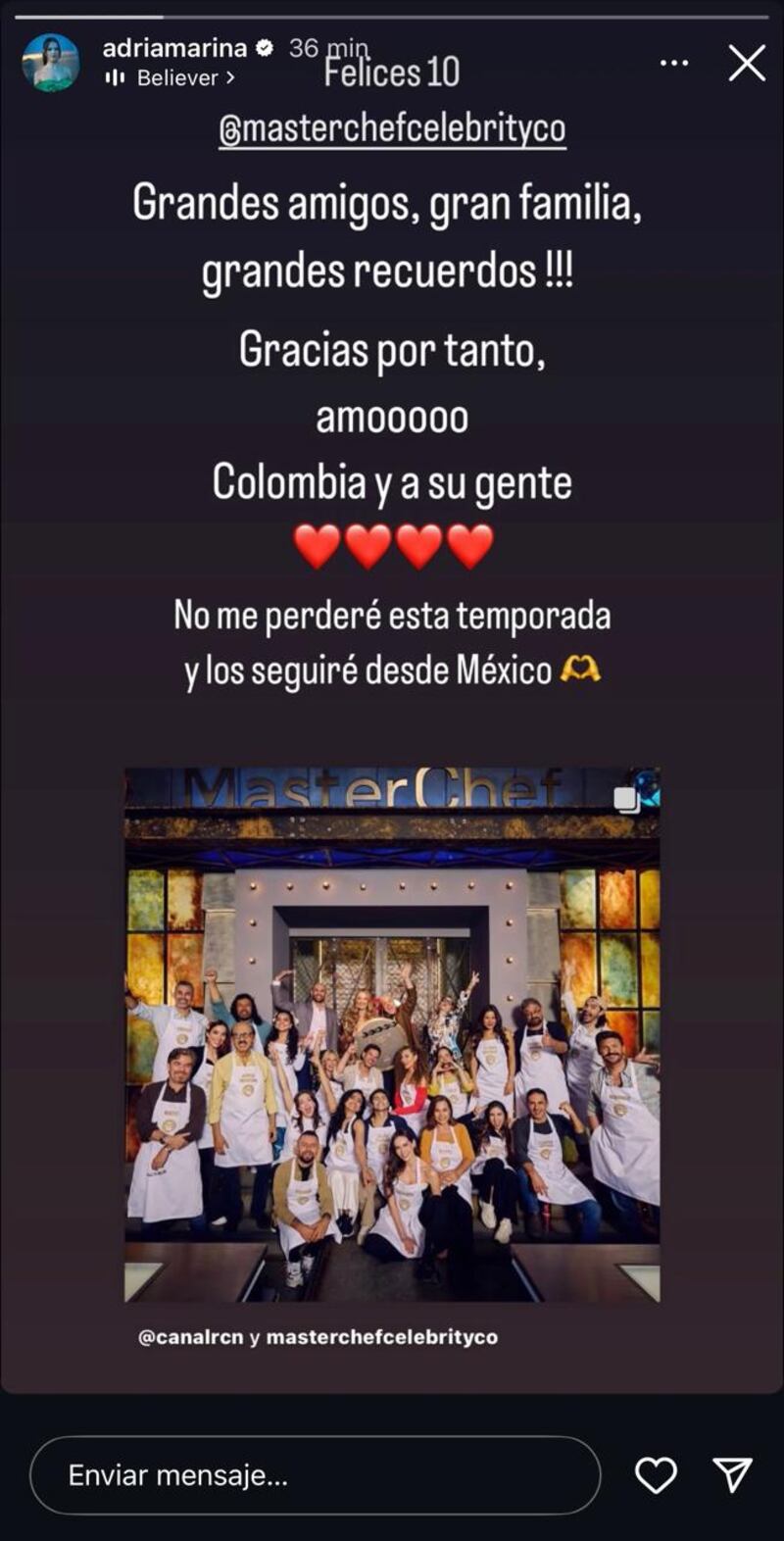The image size is (784, 1541).
Task: Close the story viewer
Action: 747,64
